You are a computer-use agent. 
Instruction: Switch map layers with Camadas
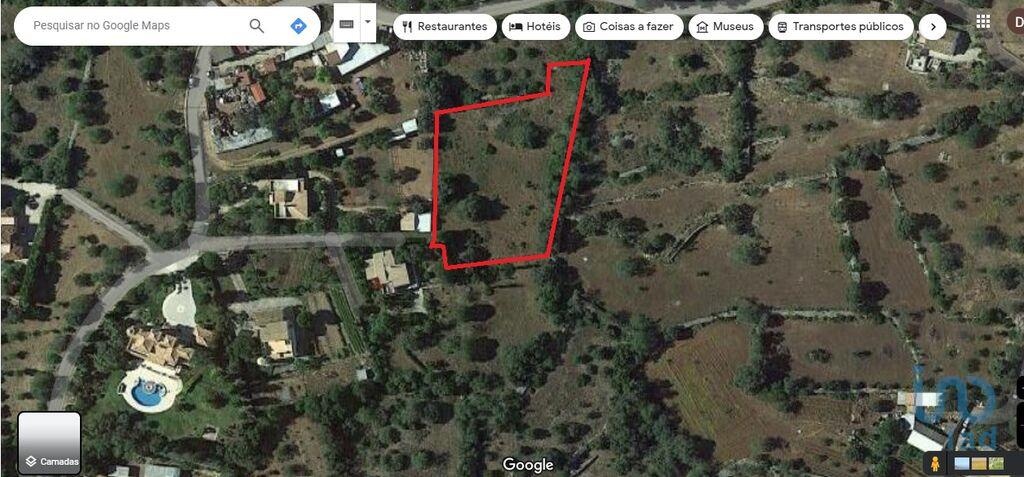(x=49, y=444)
